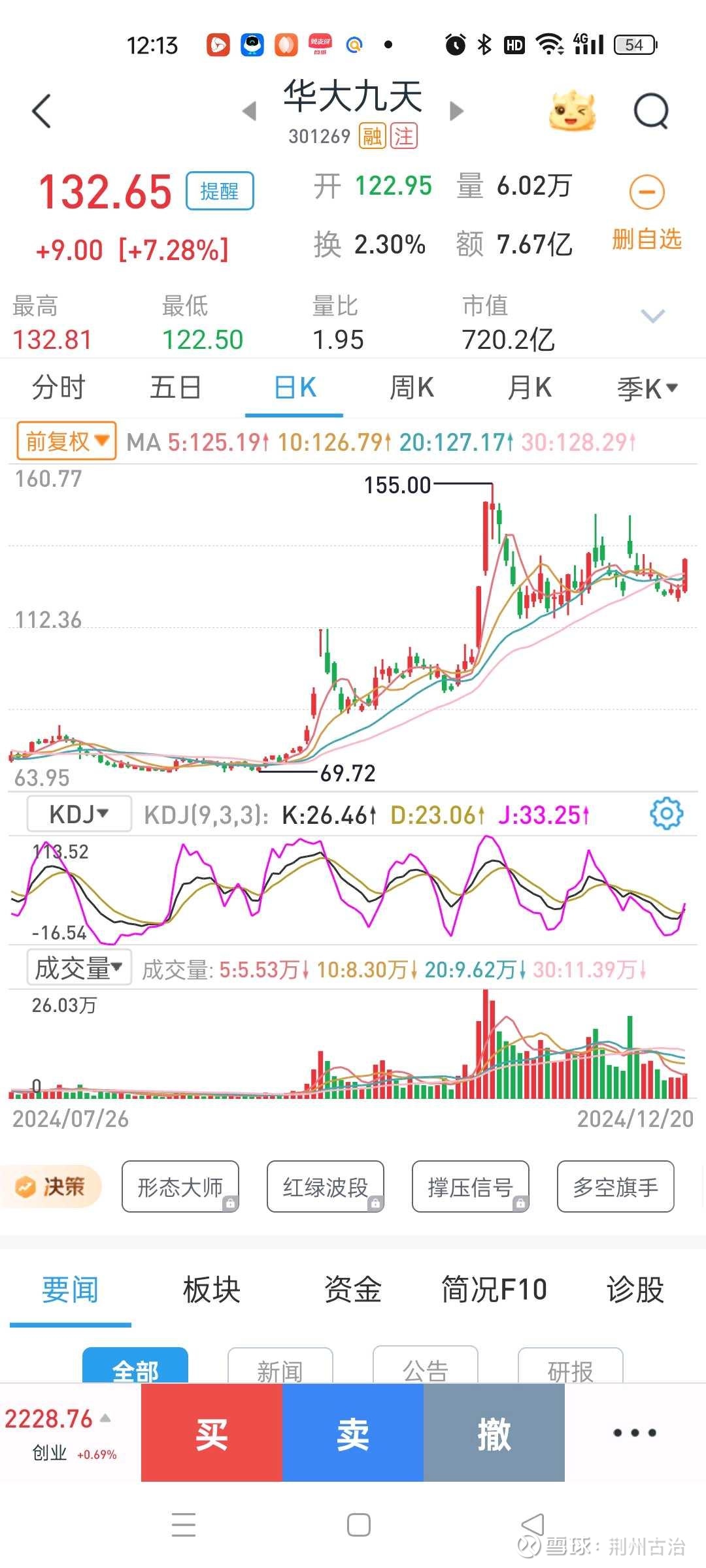Viewport: 706px width, 1568px height.
Task: Advance to next stock with right arrow
Action: [x=454, y=111]
